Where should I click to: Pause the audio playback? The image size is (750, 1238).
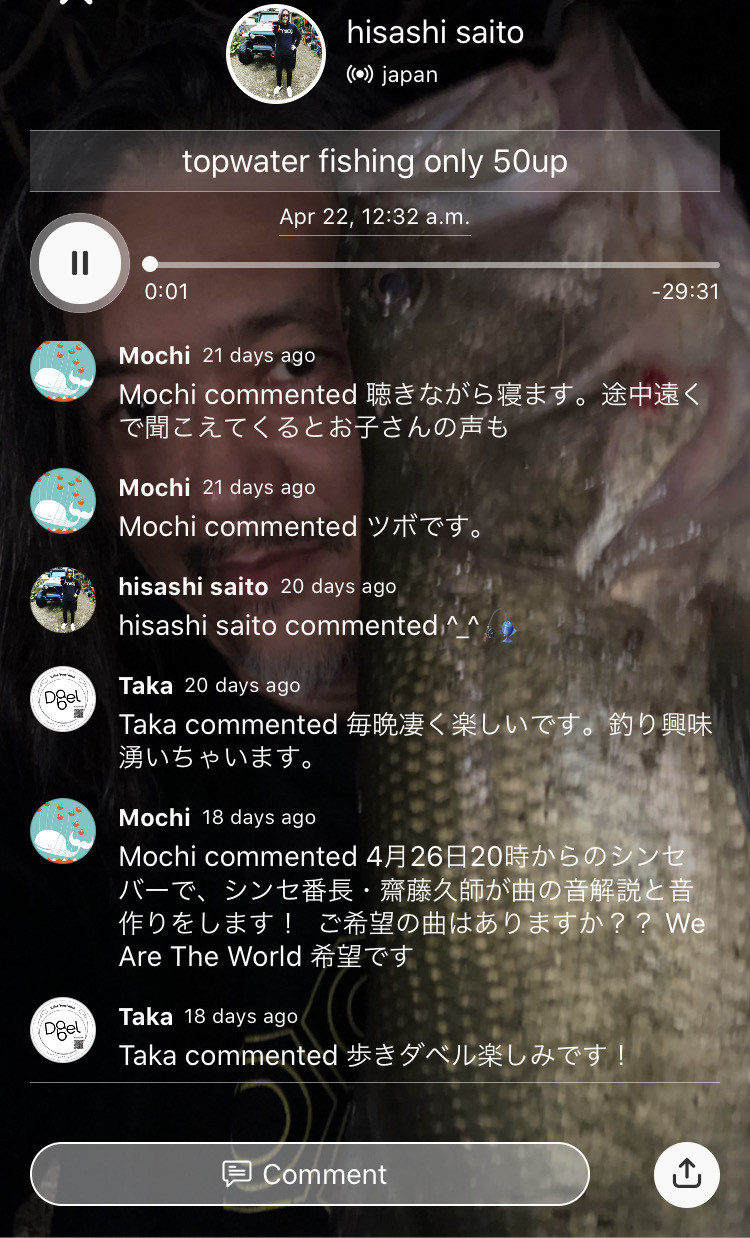(80, 263)
